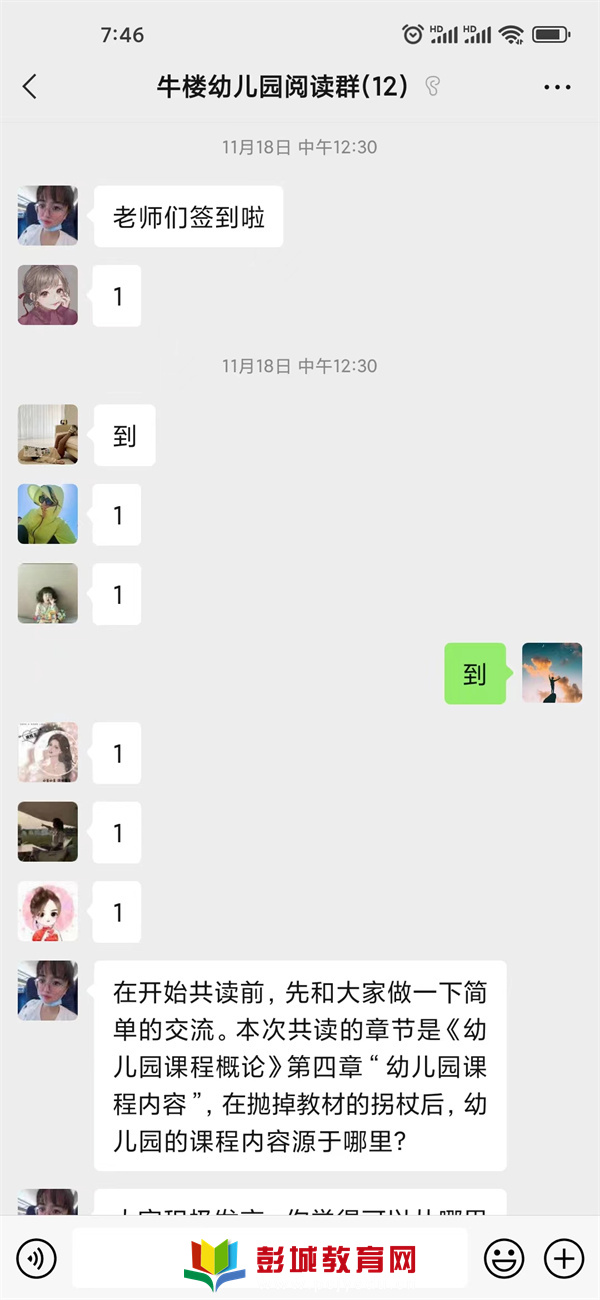Open the group chat overflow menu

(x=557, y=88)
